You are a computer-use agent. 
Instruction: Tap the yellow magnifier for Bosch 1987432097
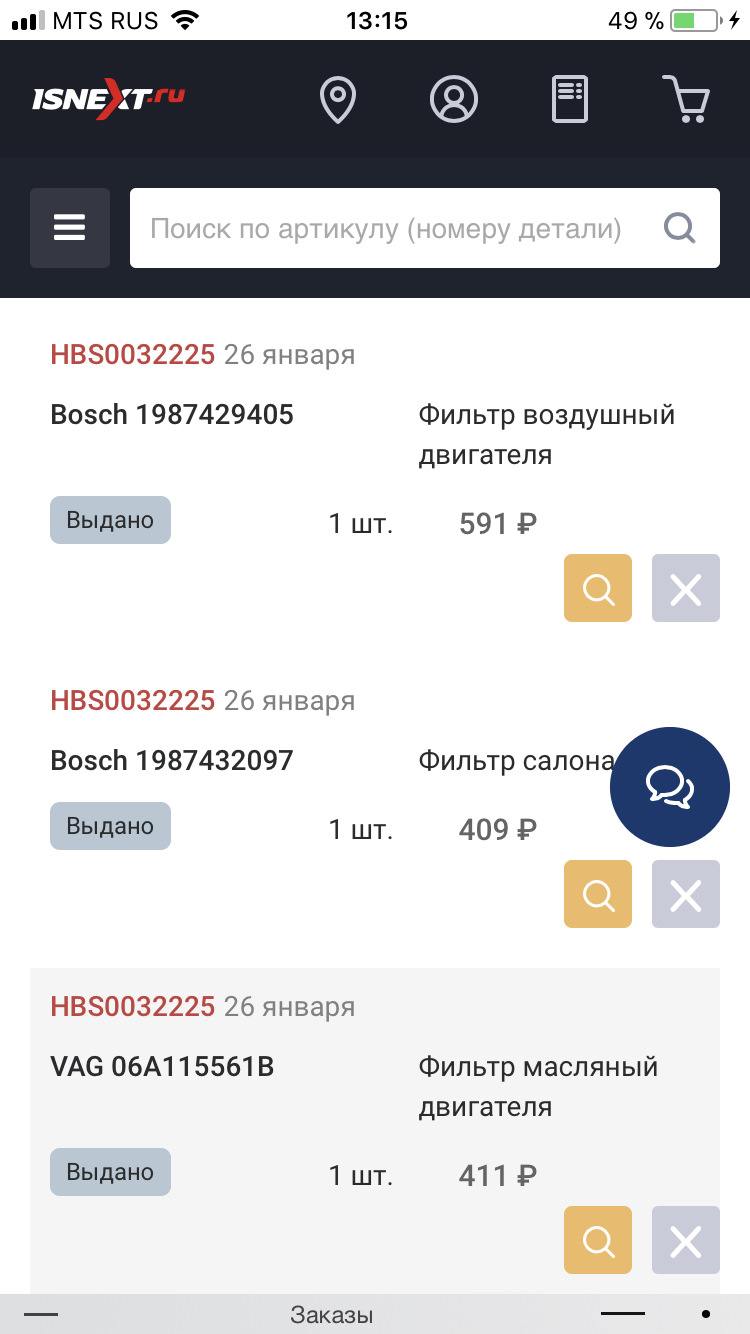[597, 894]
